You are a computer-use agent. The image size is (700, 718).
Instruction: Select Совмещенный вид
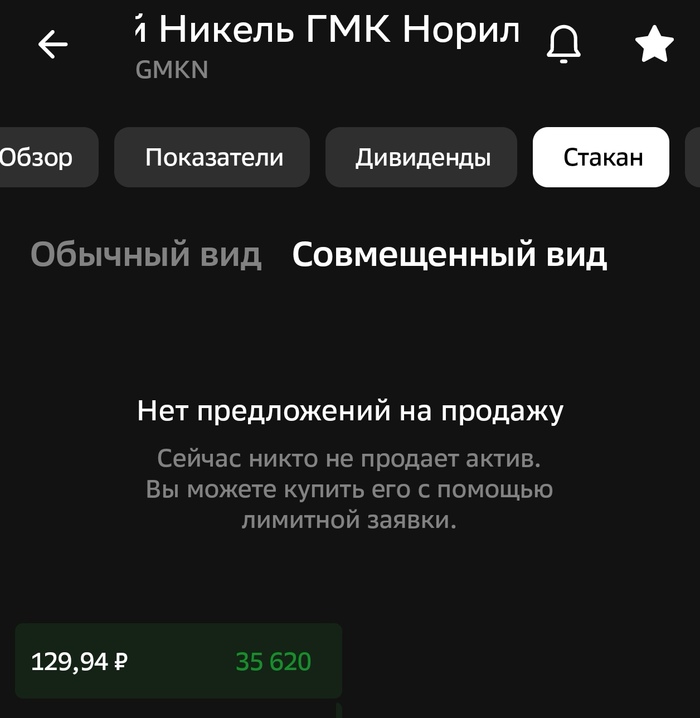pos(449,255)
